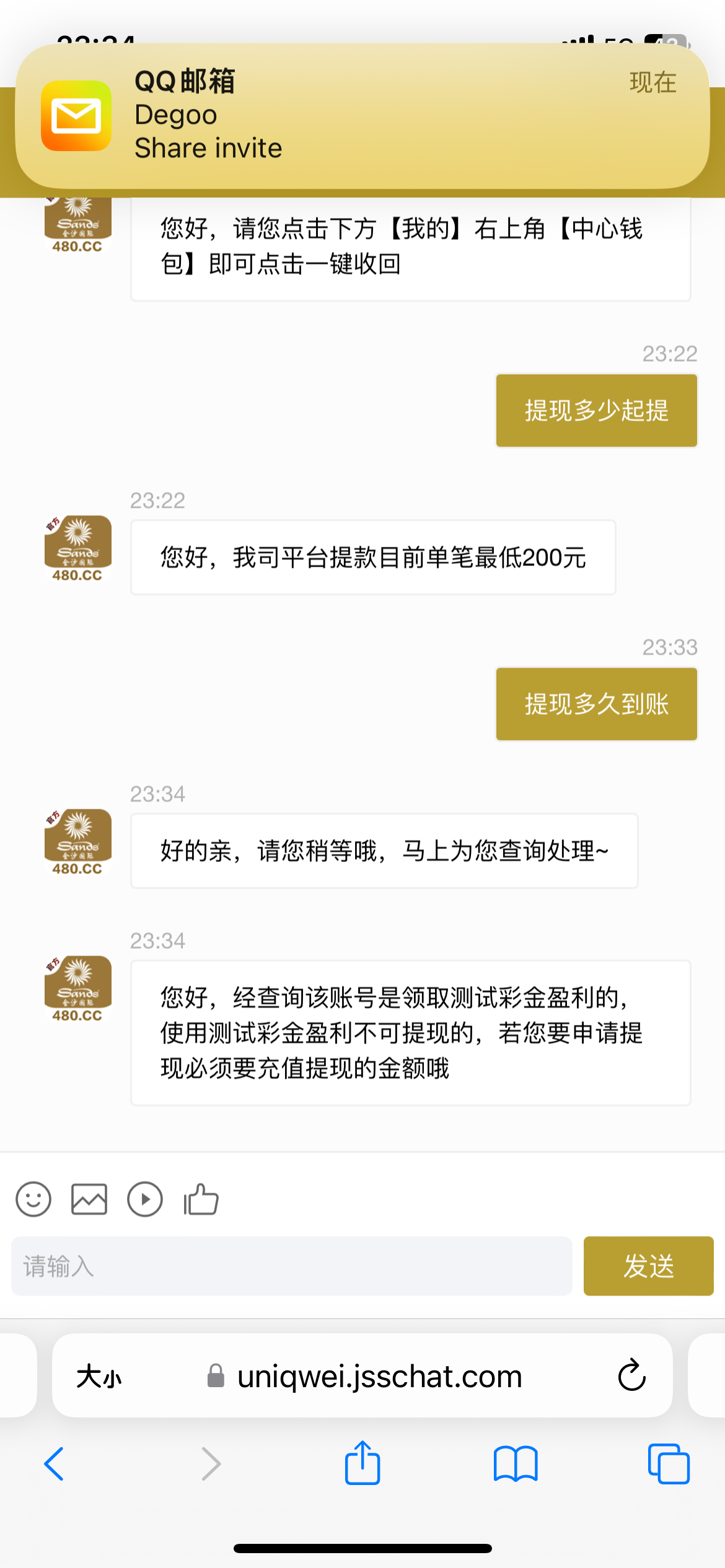Show all open Safari tabs

coord(669,1464)
